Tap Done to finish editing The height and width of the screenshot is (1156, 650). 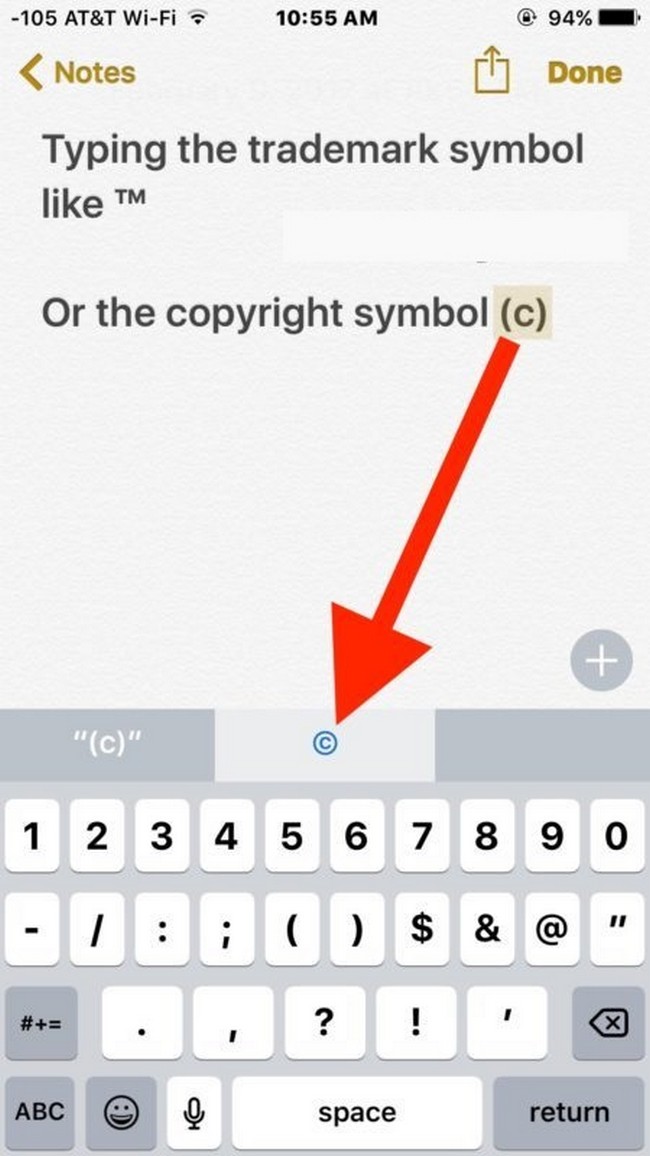point(584,73)
